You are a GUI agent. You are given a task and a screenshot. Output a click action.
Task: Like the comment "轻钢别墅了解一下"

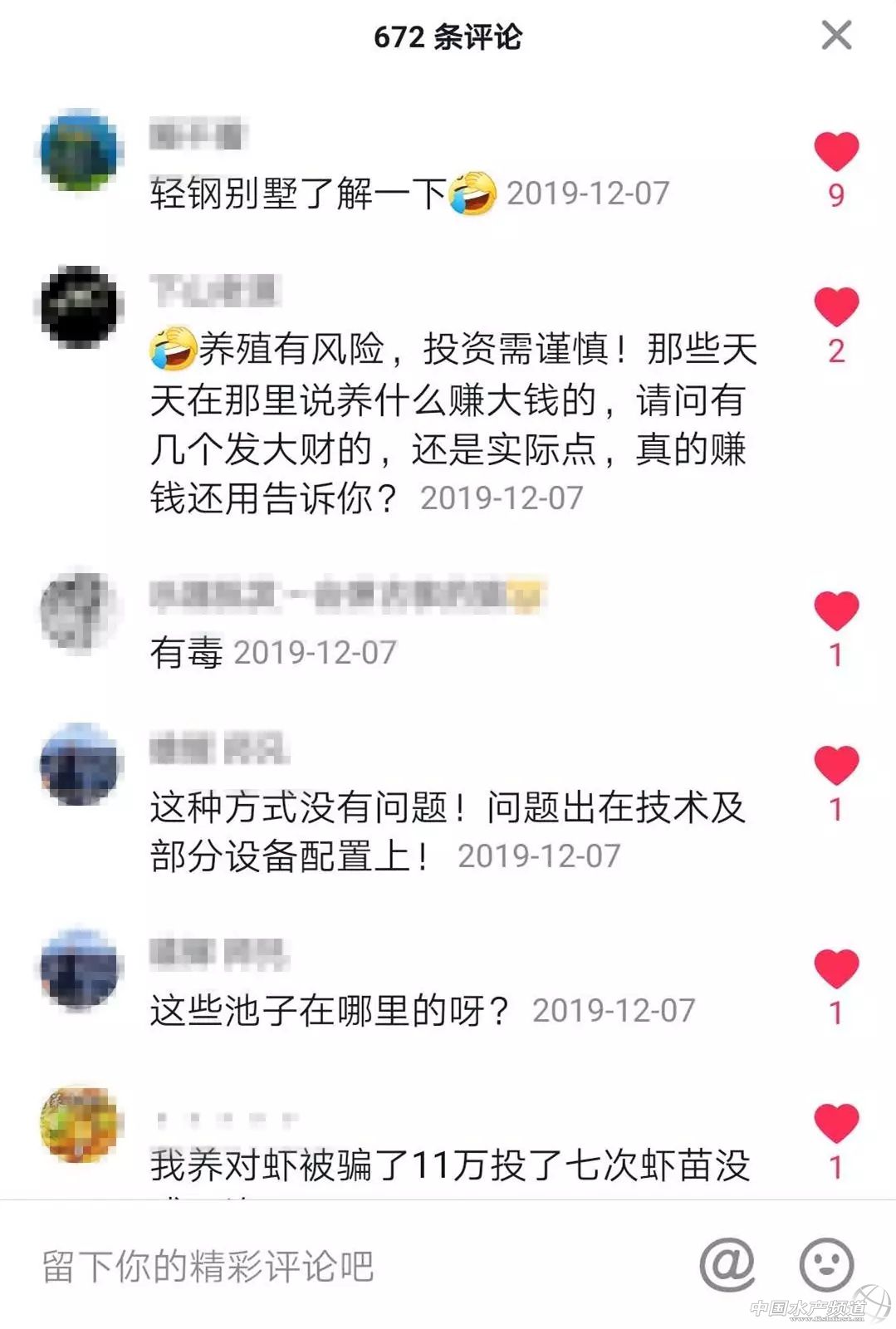[835, 152]
